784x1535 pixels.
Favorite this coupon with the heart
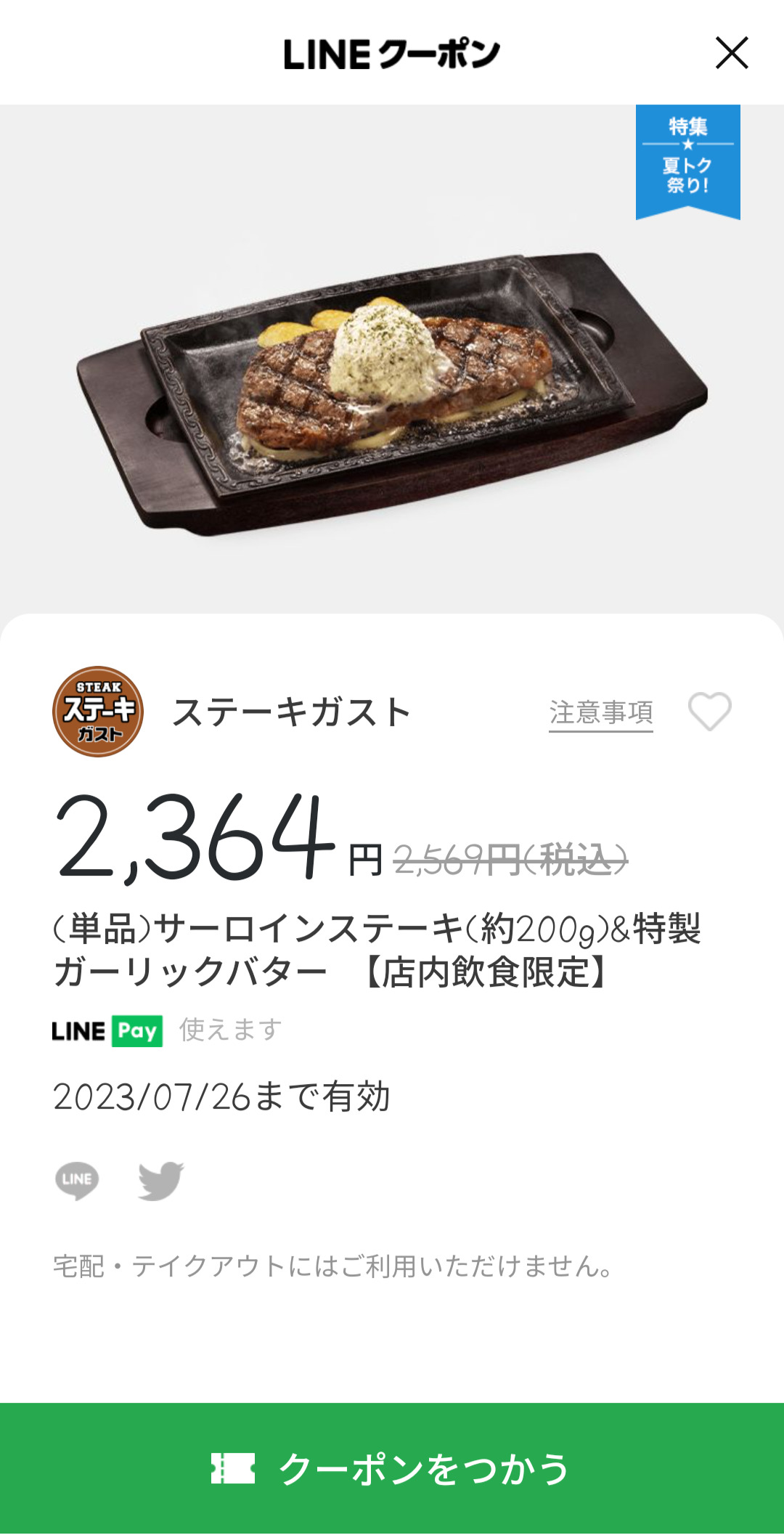709,711
